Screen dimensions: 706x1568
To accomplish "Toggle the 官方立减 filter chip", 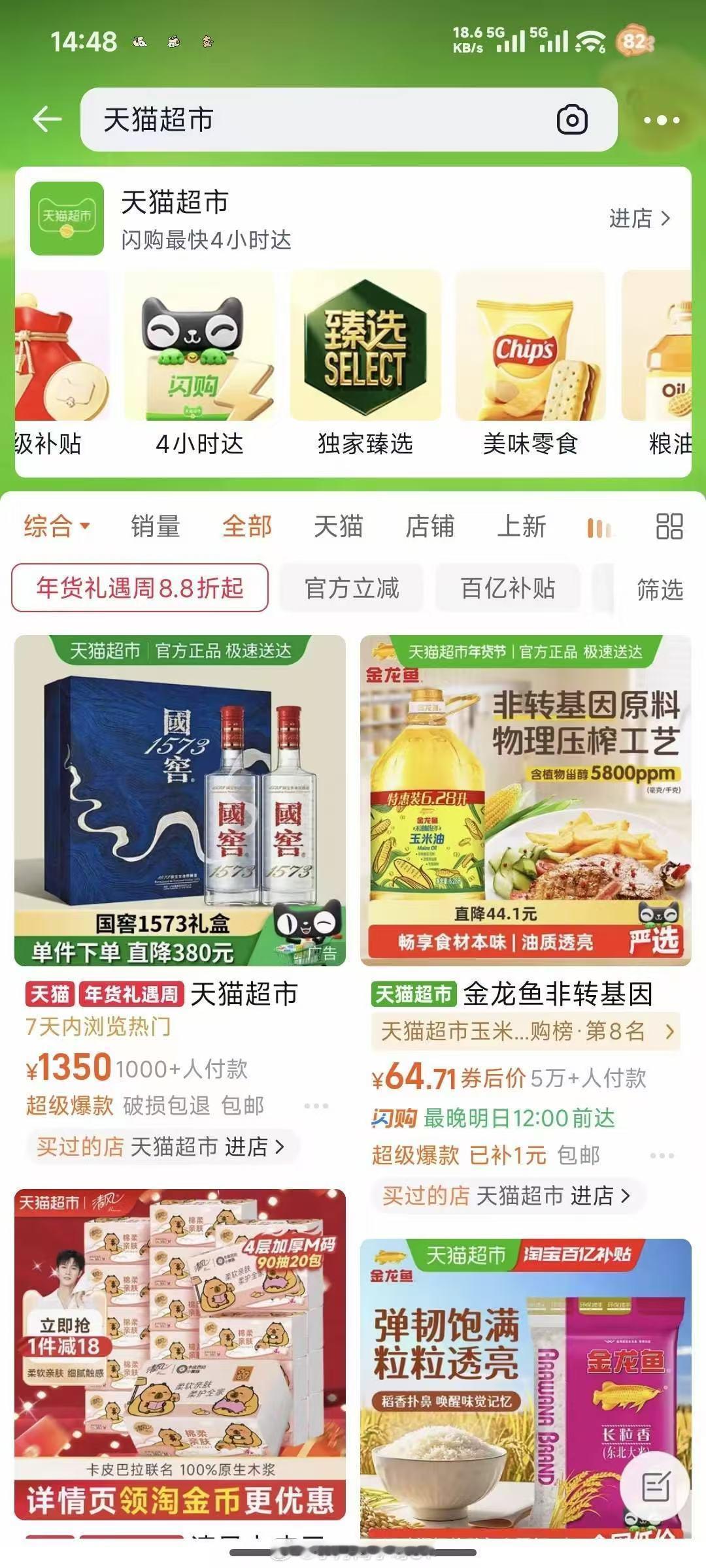I will click(350, 588).
